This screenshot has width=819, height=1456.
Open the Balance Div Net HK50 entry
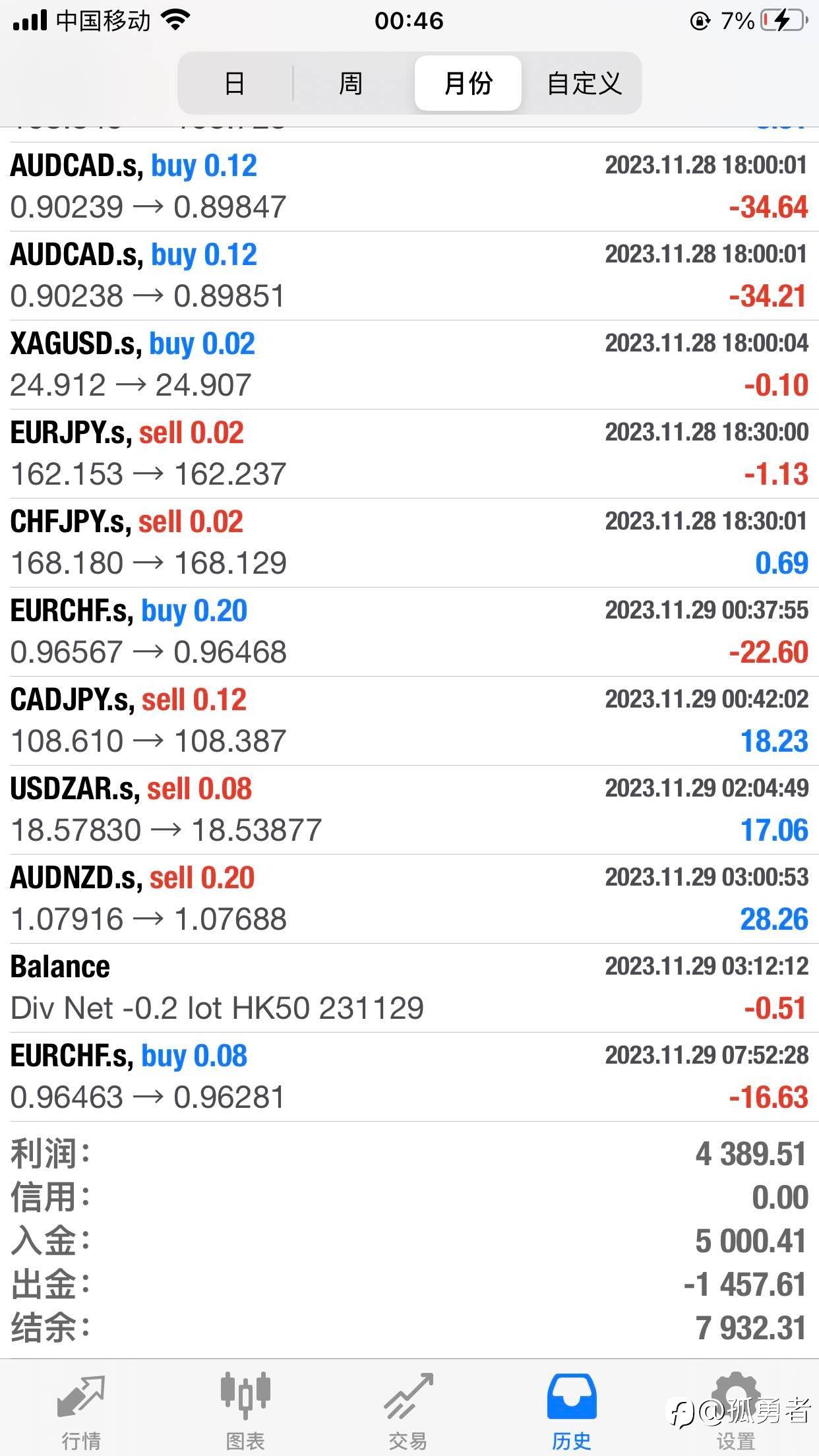click(x=409, y=988)
